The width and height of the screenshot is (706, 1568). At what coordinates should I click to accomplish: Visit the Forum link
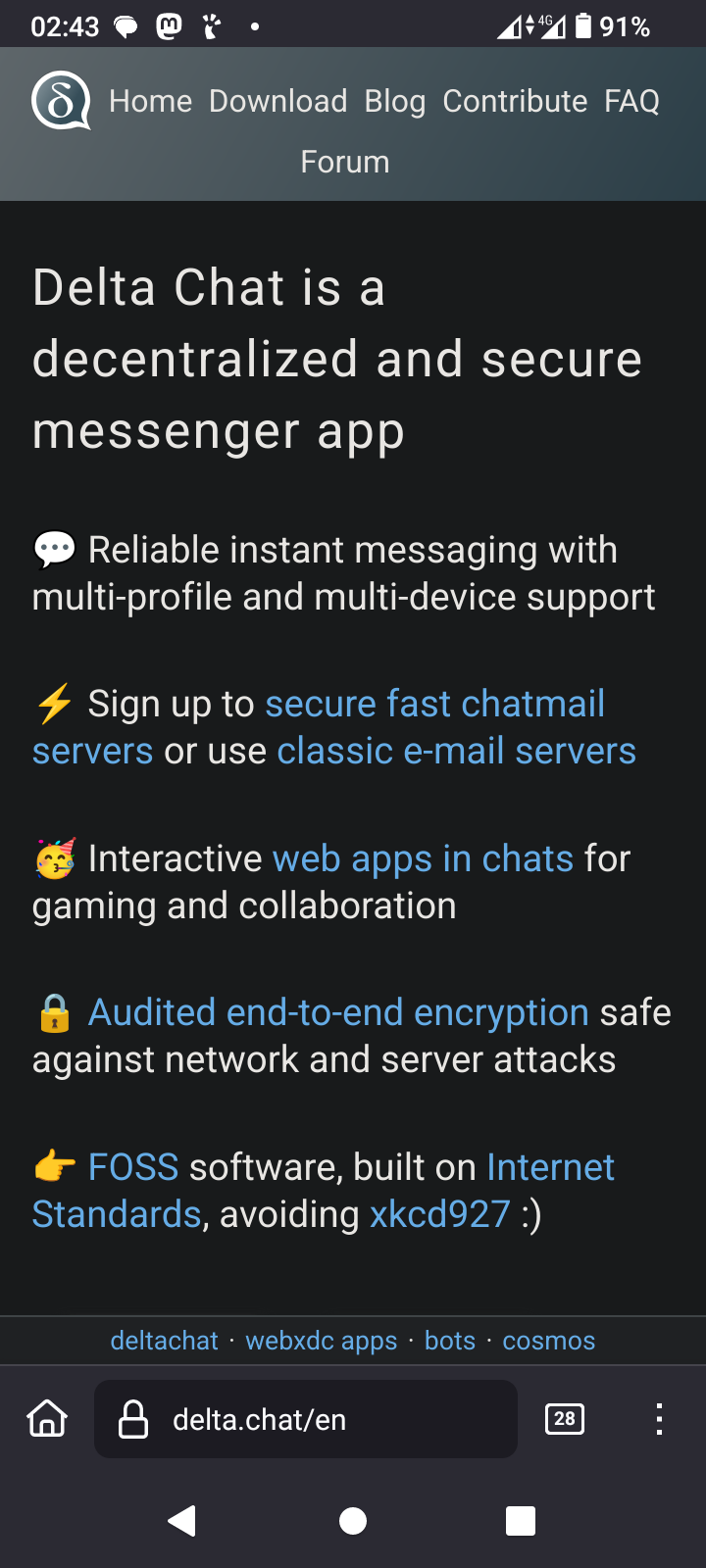coord(345,162)
